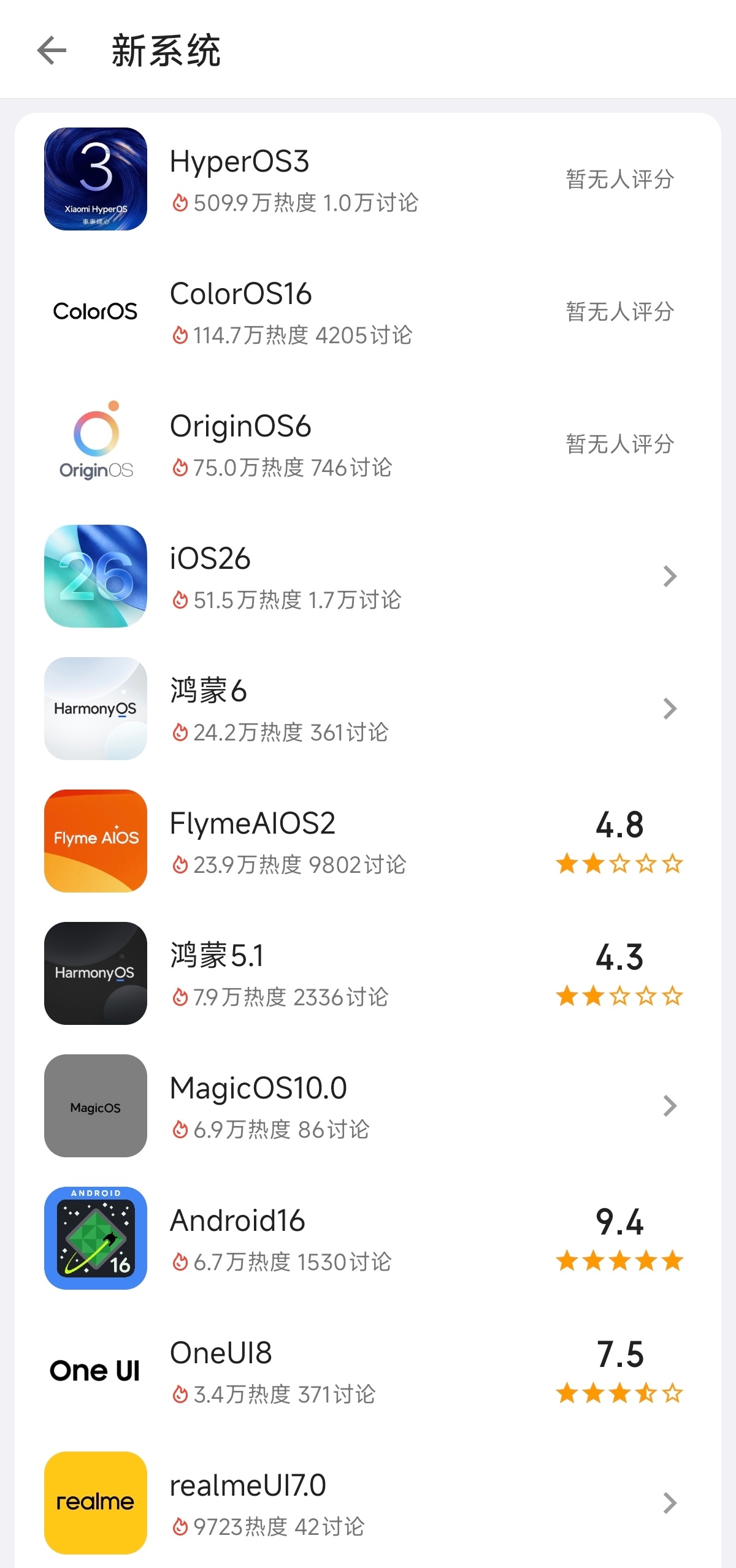Open the HyperOS3 entry
This screenshot has width=736, height=1568.
coord(368,179)
